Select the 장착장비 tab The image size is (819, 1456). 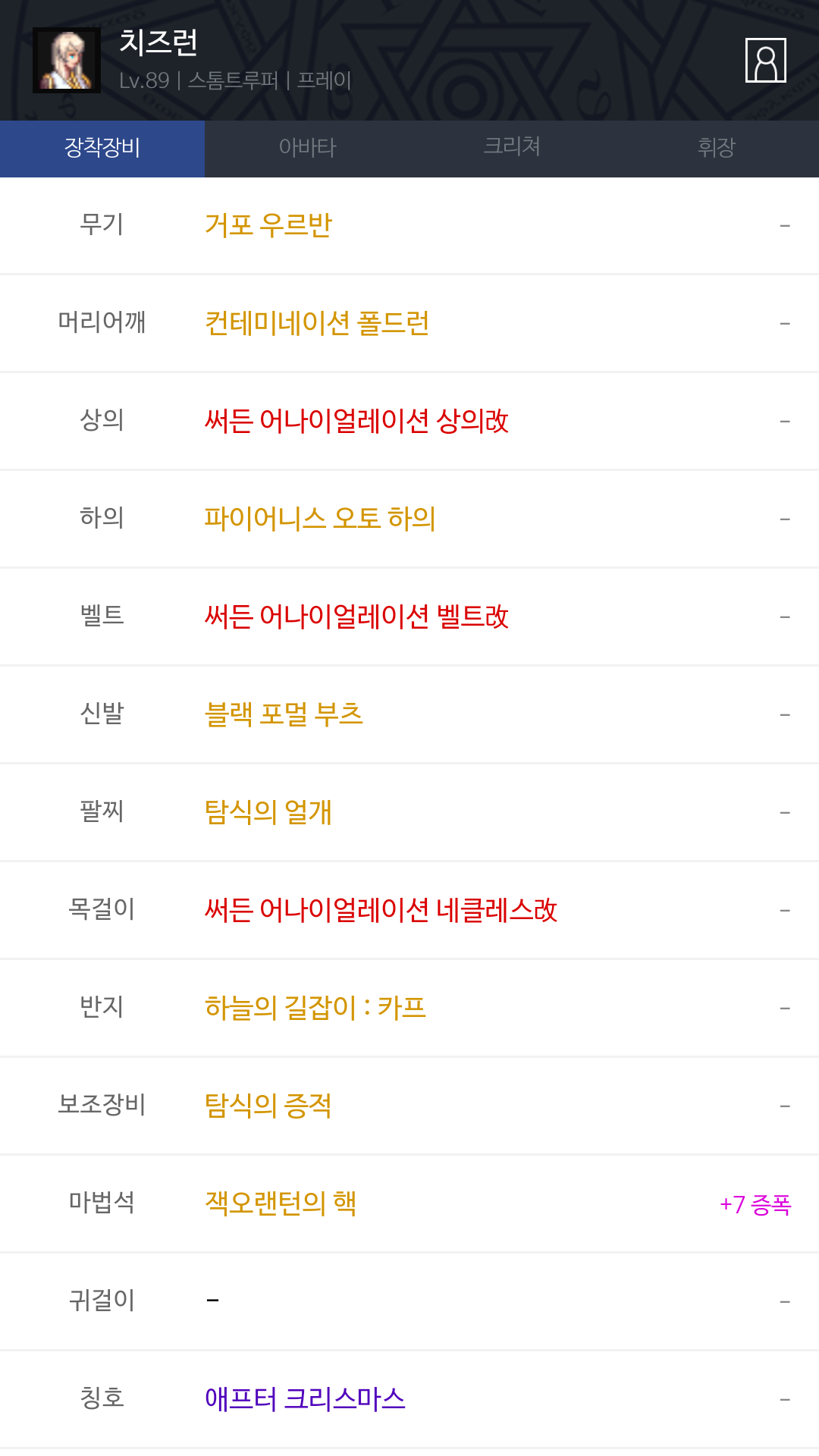click(102, 148)
